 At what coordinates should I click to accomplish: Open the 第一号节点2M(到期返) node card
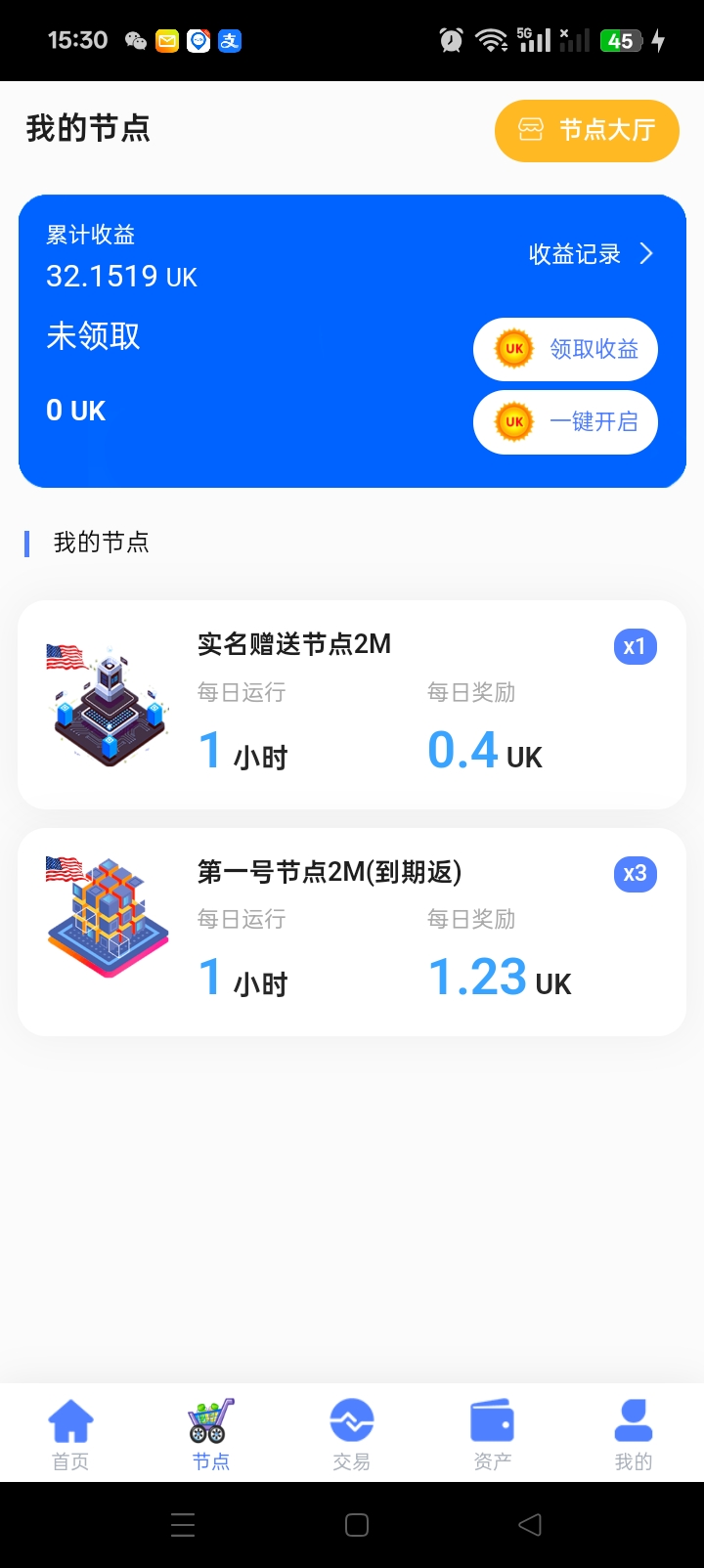352,932
